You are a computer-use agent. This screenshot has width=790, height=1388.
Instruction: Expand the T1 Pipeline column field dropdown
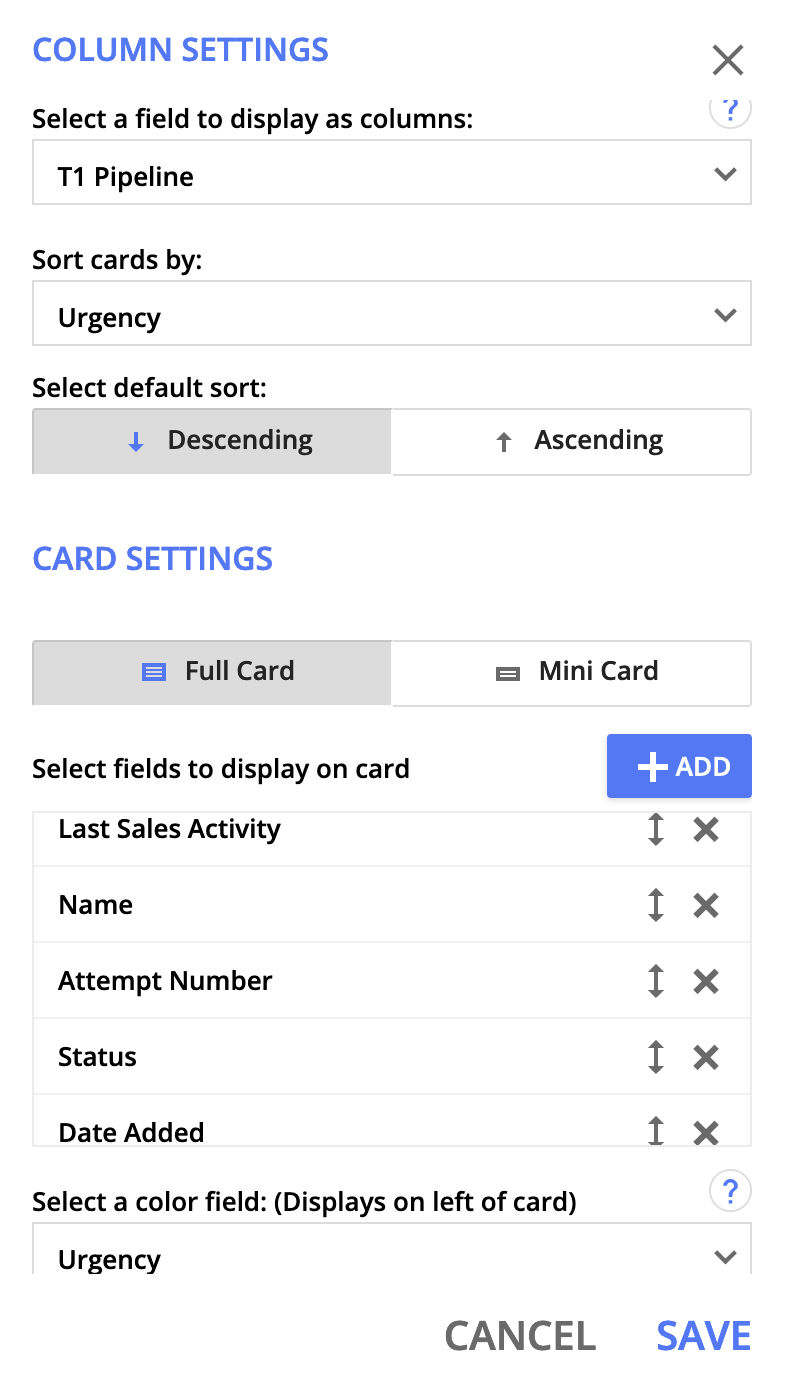click(x=391, y=174)
